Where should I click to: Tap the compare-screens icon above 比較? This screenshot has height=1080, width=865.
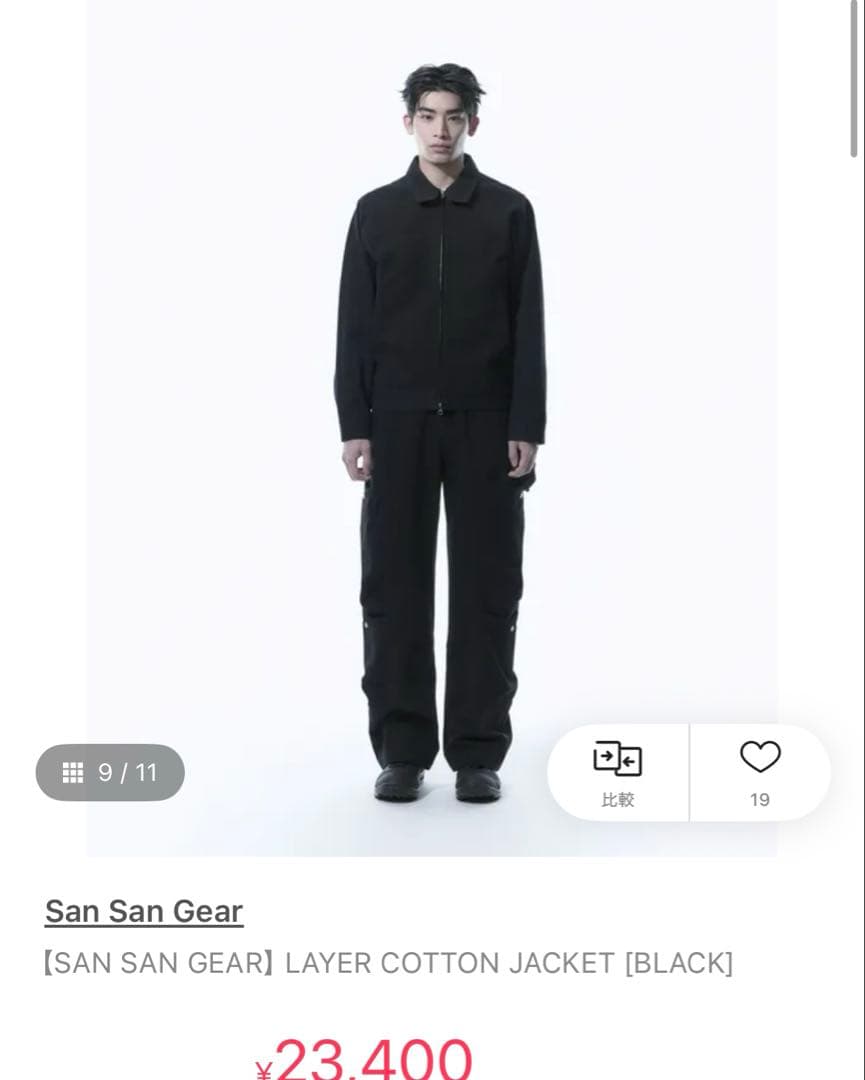[617, 757]
